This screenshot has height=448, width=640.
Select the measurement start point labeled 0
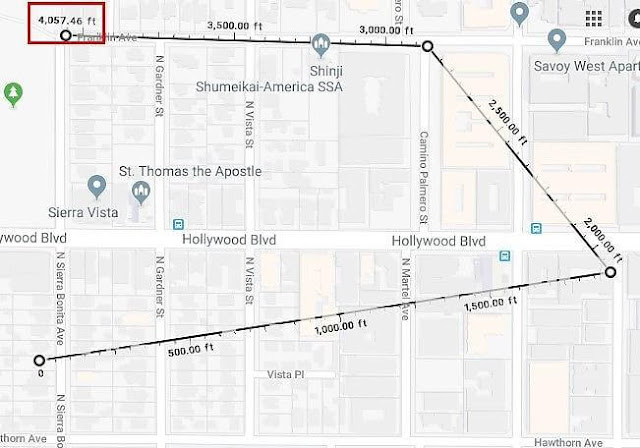coord(39,360)
